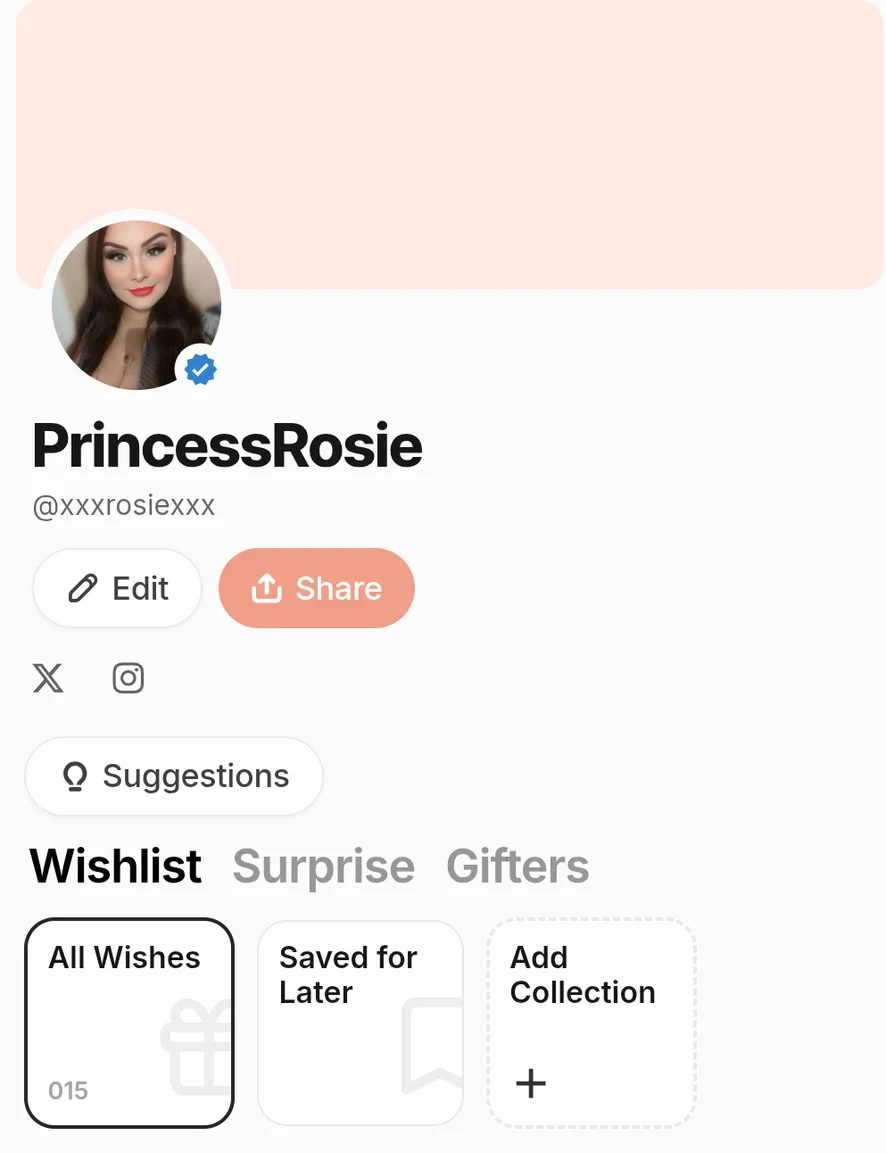The width and height of the screenshot is (886, 1153).
Task: Select the Wishlist tab
Action: [x=116, y=866]
